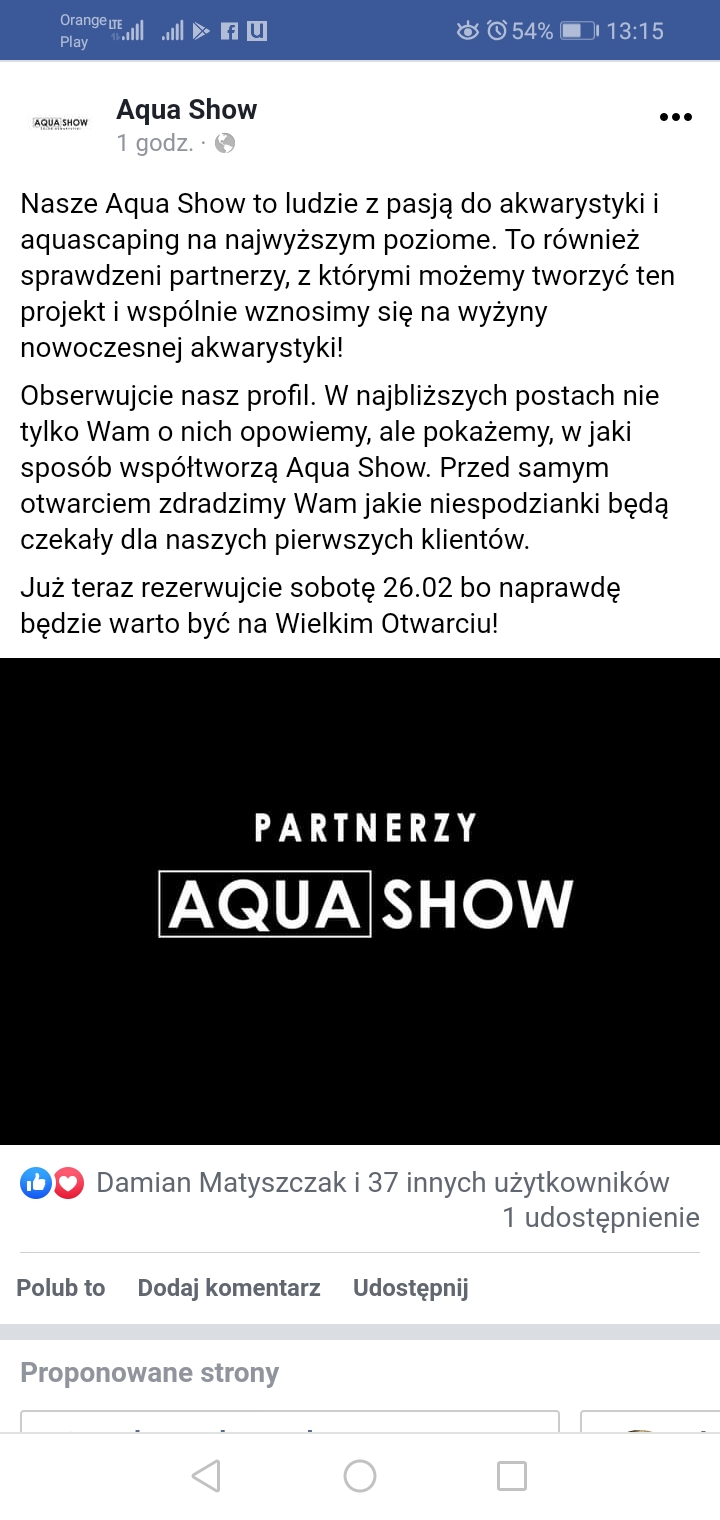Image resolution: width=720 pixels, height=1520 pixels.
Task: Open the Aqua Show page name
Action: click(x=186, y=110)
